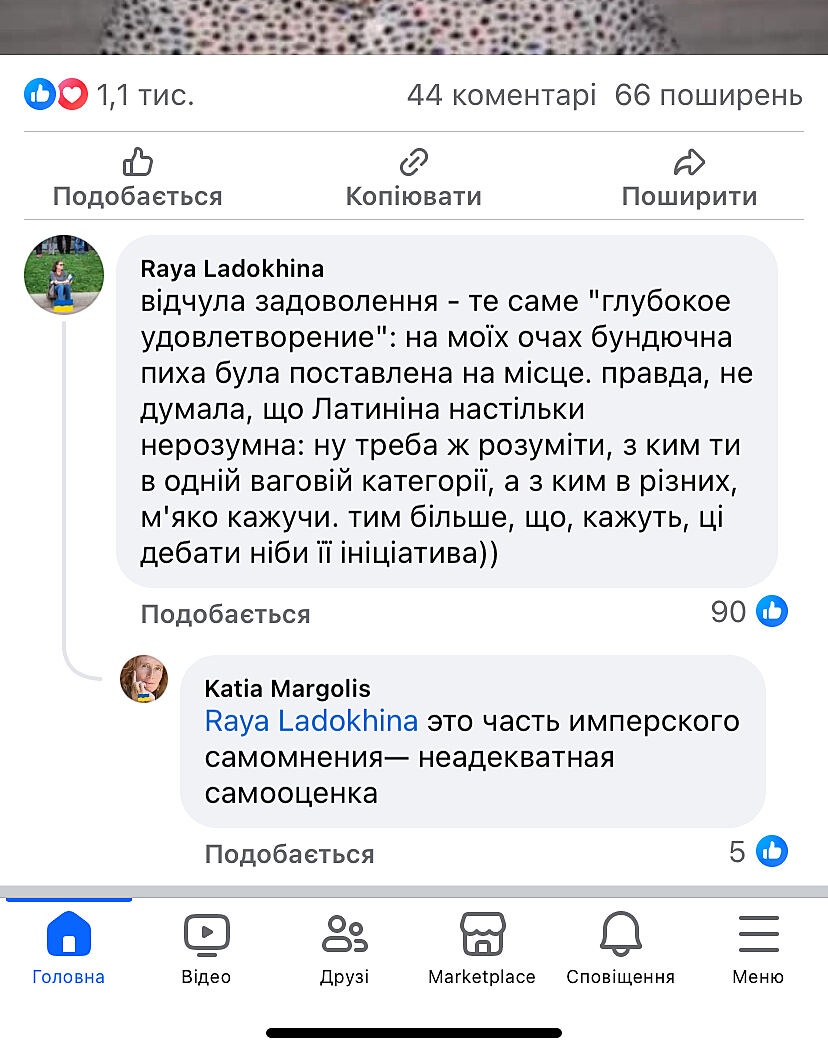828x1054 pixels.
Task: View the 90 reactions on Raya's comment
Action: (x=749, y=611)
